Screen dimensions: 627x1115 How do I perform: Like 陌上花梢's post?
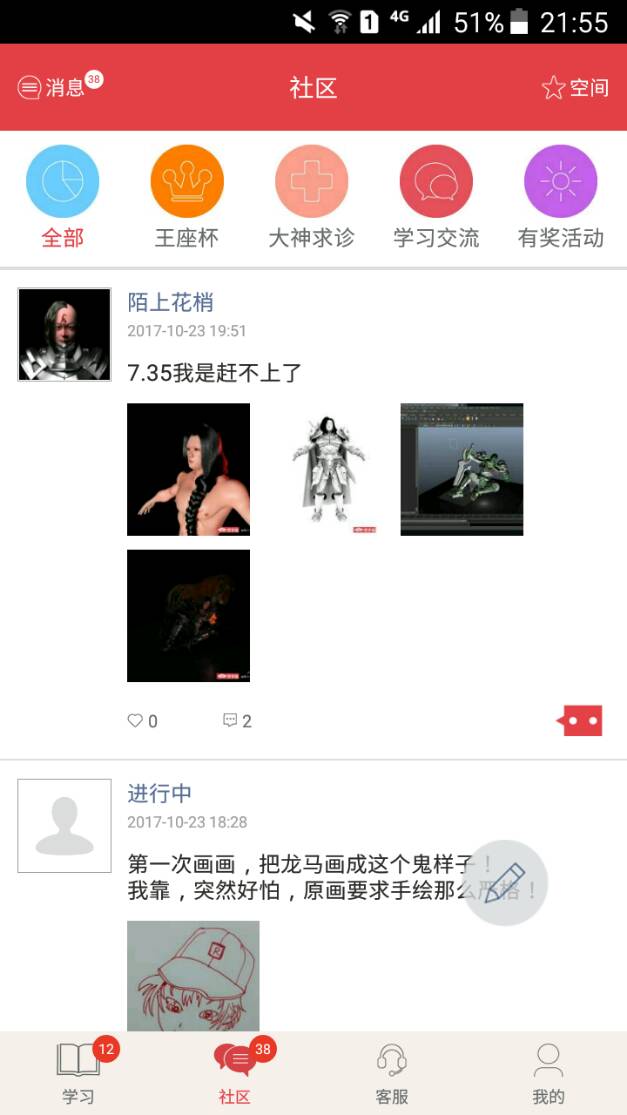coord(143,721)
